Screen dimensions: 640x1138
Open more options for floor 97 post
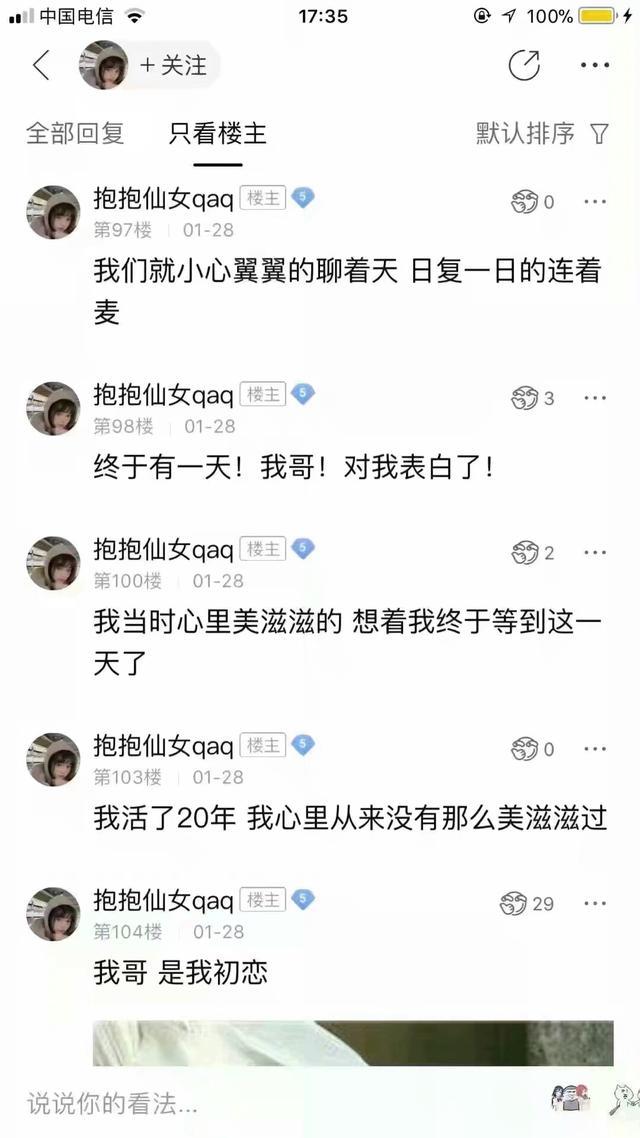click(x=595, y=202)
